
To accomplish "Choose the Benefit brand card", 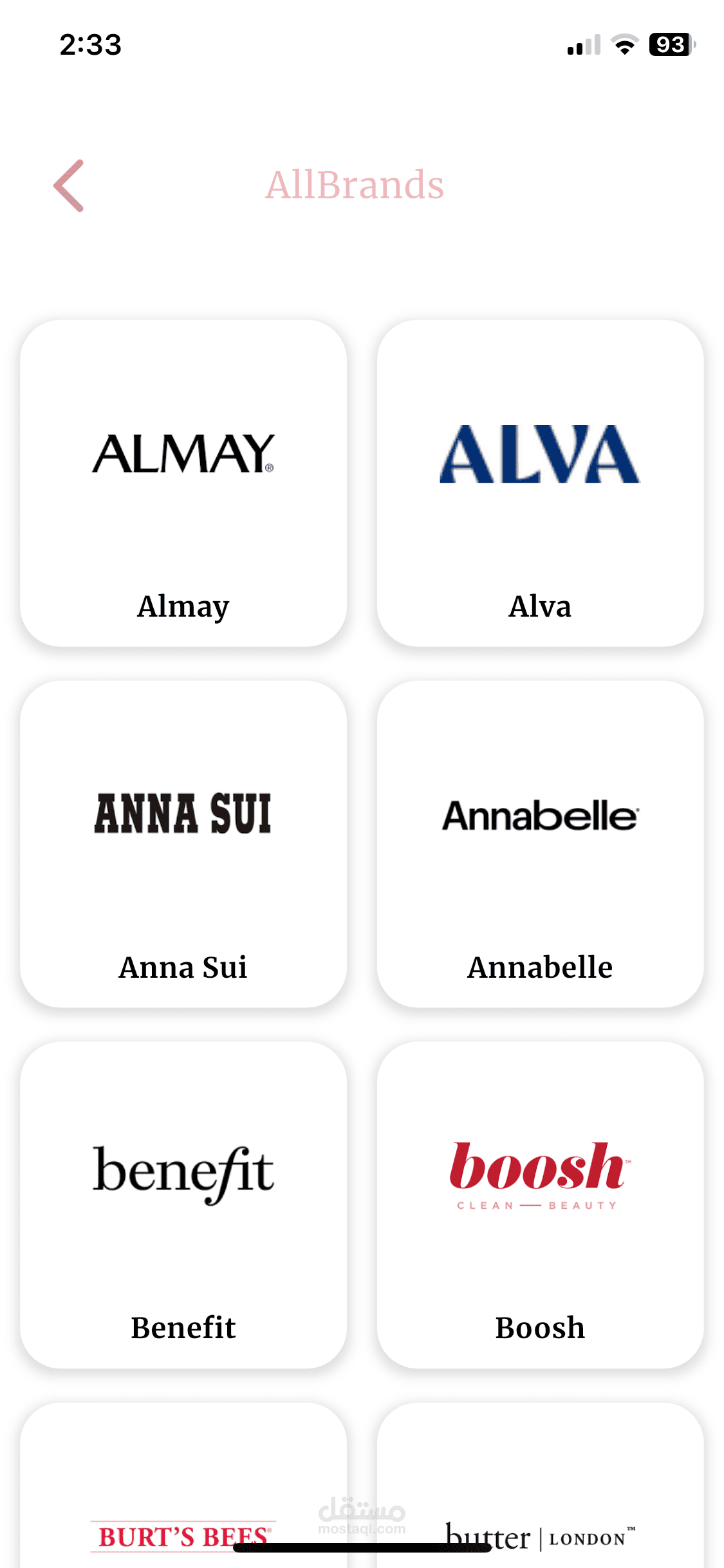I will pos(183,1204).
